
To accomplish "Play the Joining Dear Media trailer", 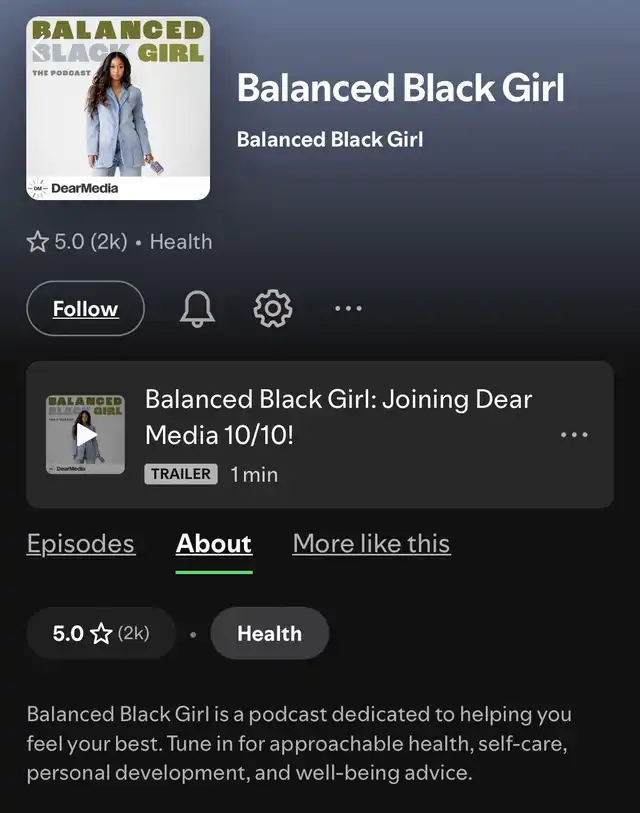I will 86,434.
